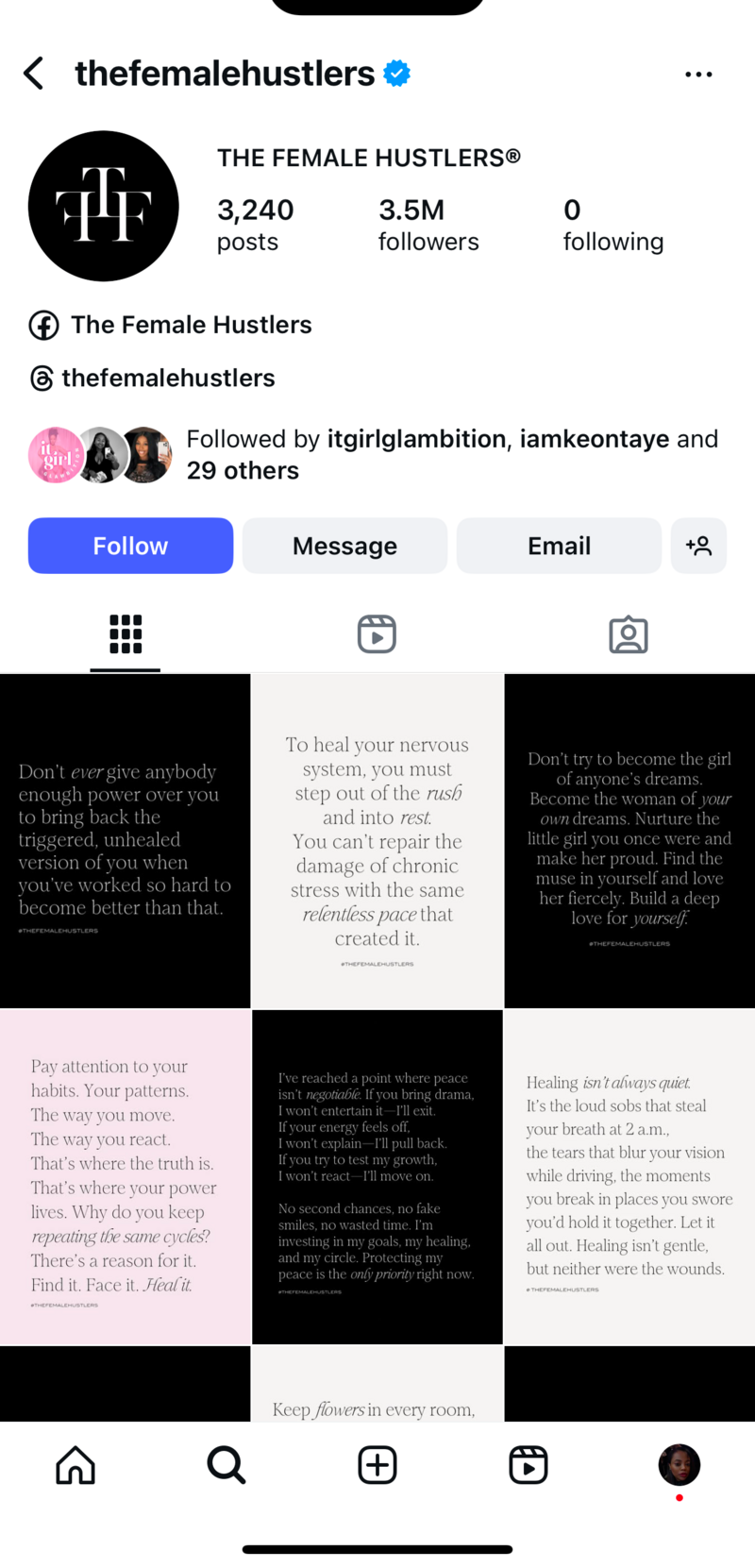Open suggested accounts add-person button
Viewport: 755px width, 1568px height.
(x=698, y=546)
